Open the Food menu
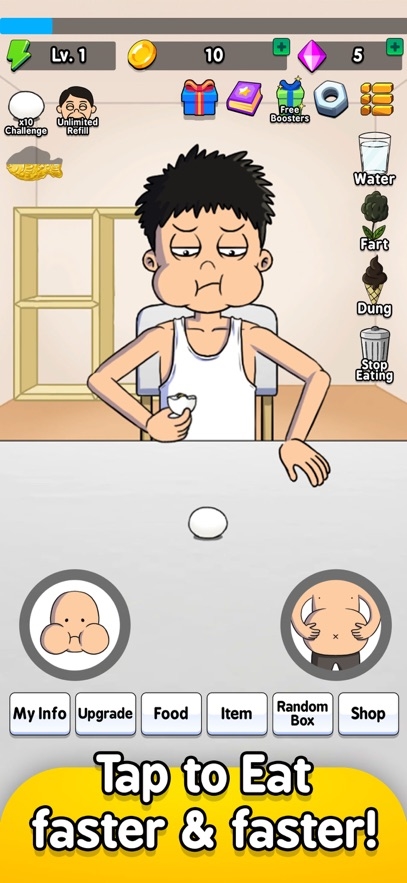Viewport: 407px width, 883px height. click(171, 713)
